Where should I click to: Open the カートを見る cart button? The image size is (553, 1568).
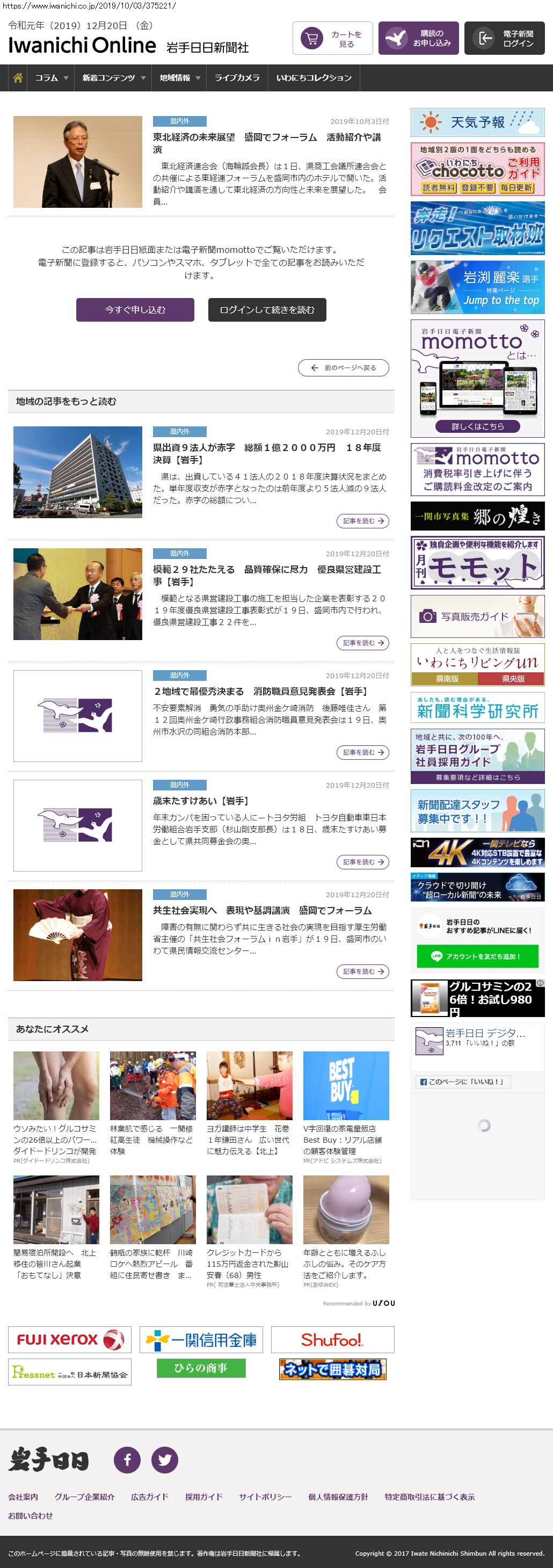coord(332,38)
